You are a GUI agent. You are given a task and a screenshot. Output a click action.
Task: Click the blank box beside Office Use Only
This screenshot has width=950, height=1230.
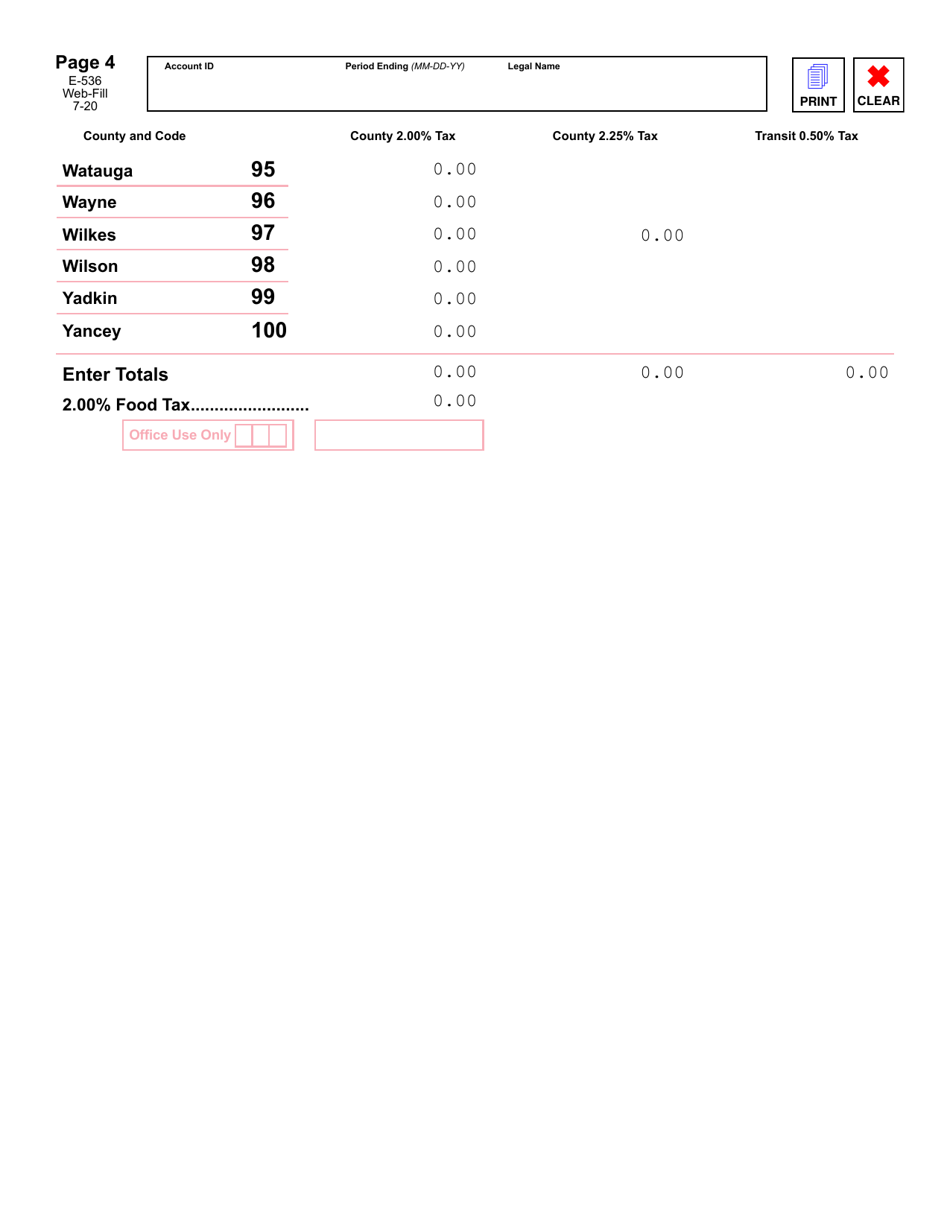click(x=398, y=434)
